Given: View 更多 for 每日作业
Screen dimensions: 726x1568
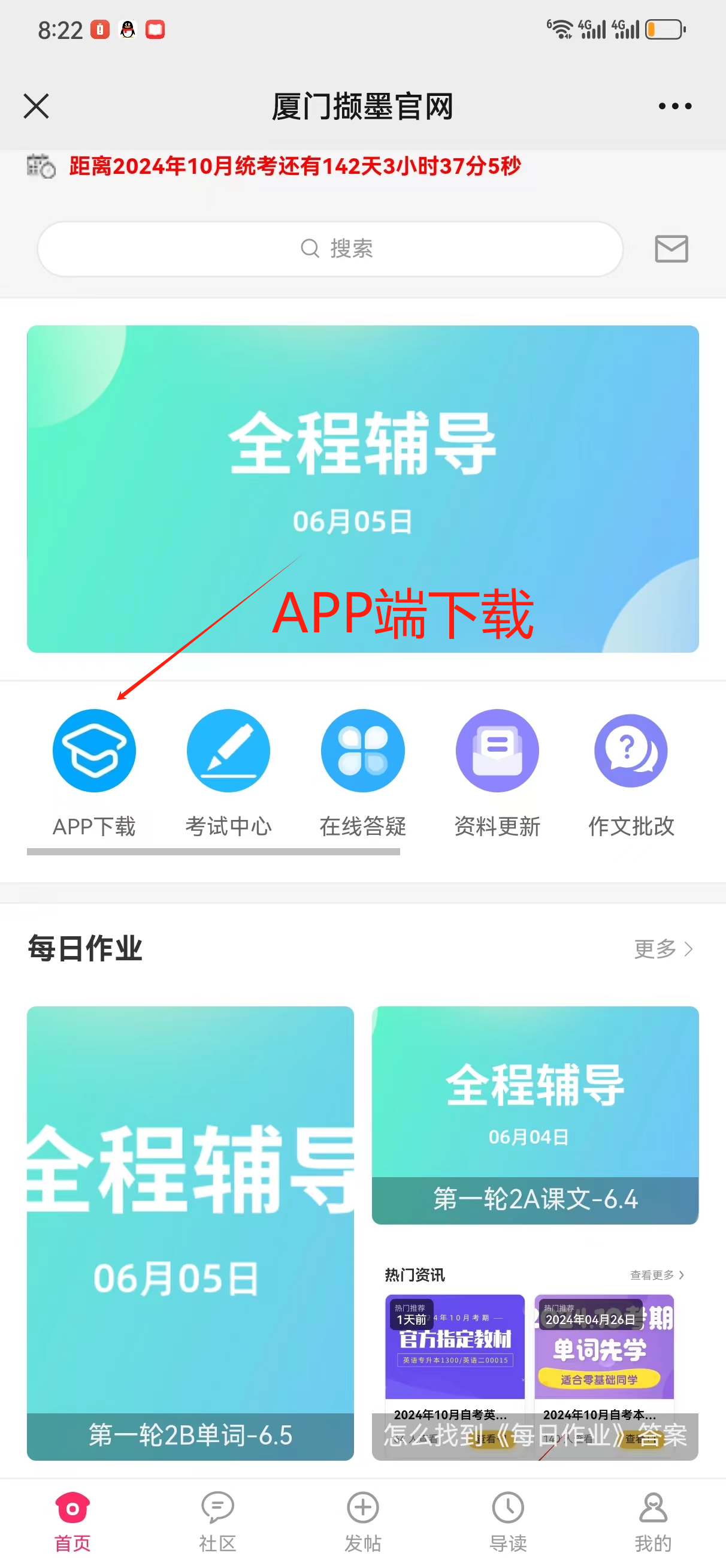Looking at the screenshot, I should tap(663, 948).
